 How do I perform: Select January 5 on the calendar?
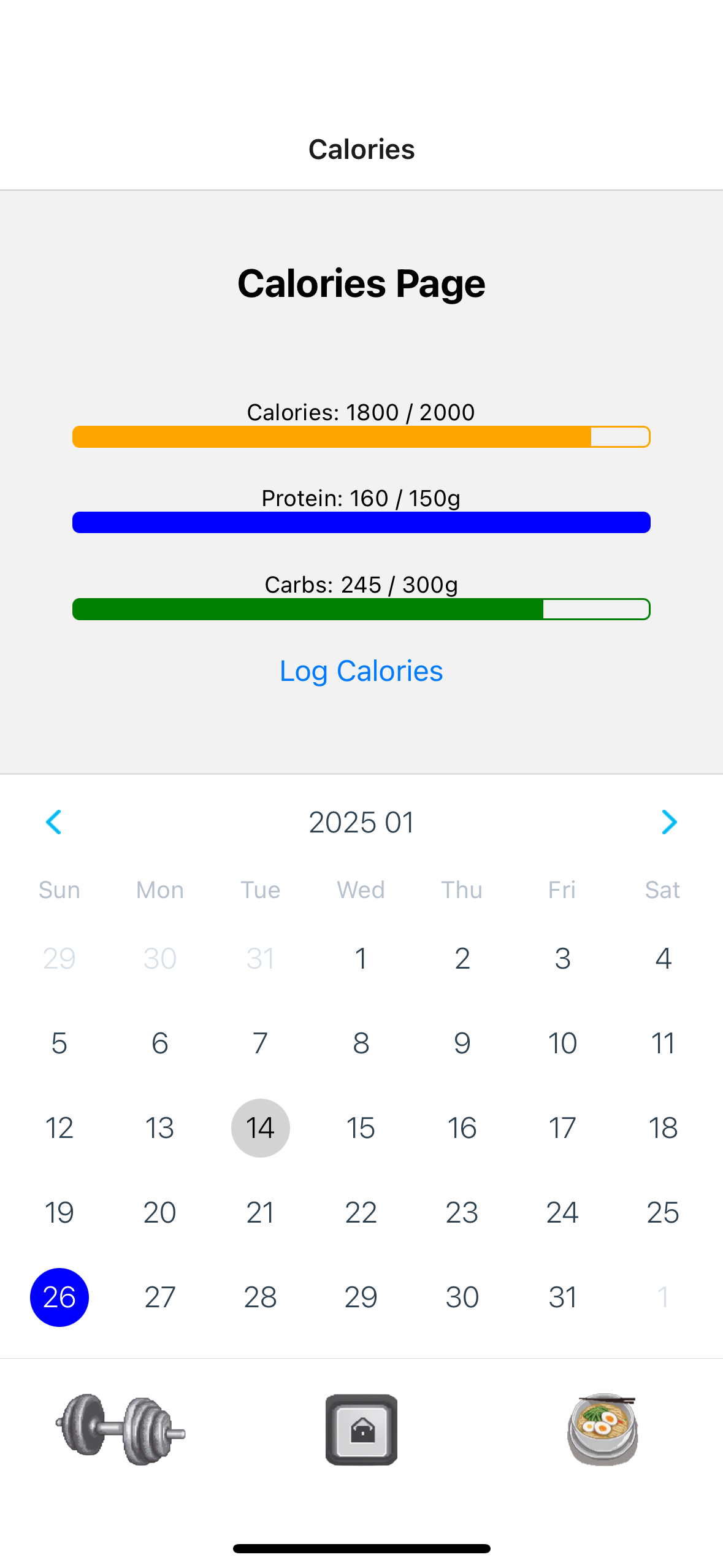pyautogui.click(x=59, y=1043)
